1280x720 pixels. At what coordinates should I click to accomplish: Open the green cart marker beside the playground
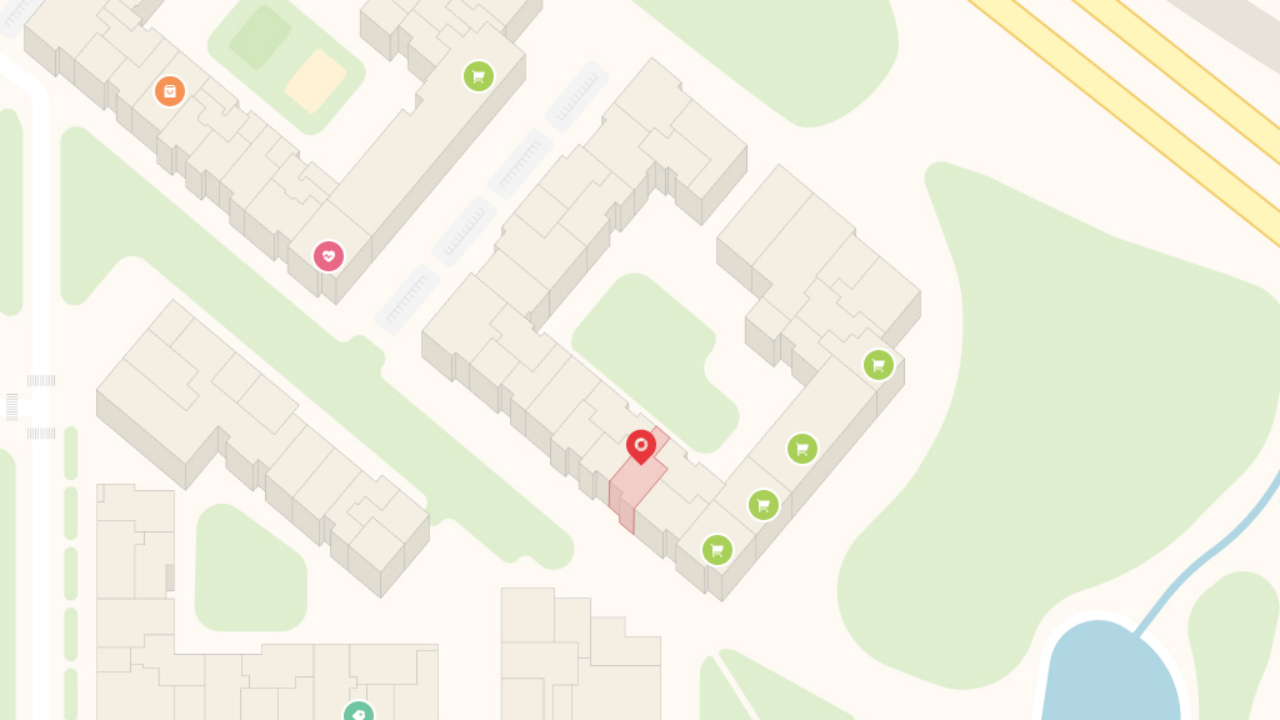[478, 76]
